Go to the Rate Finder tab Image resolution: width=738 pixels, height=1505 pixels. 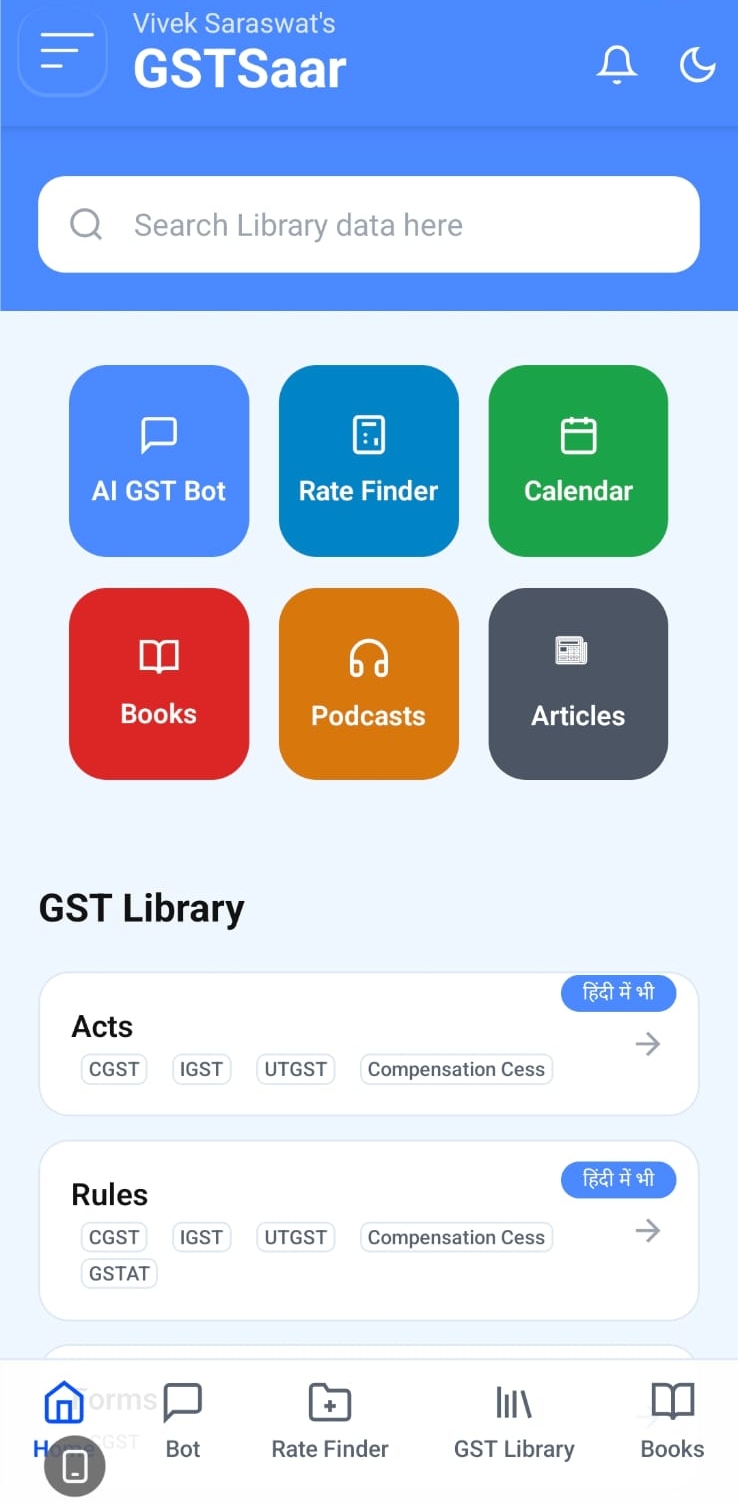(330, 1420)
